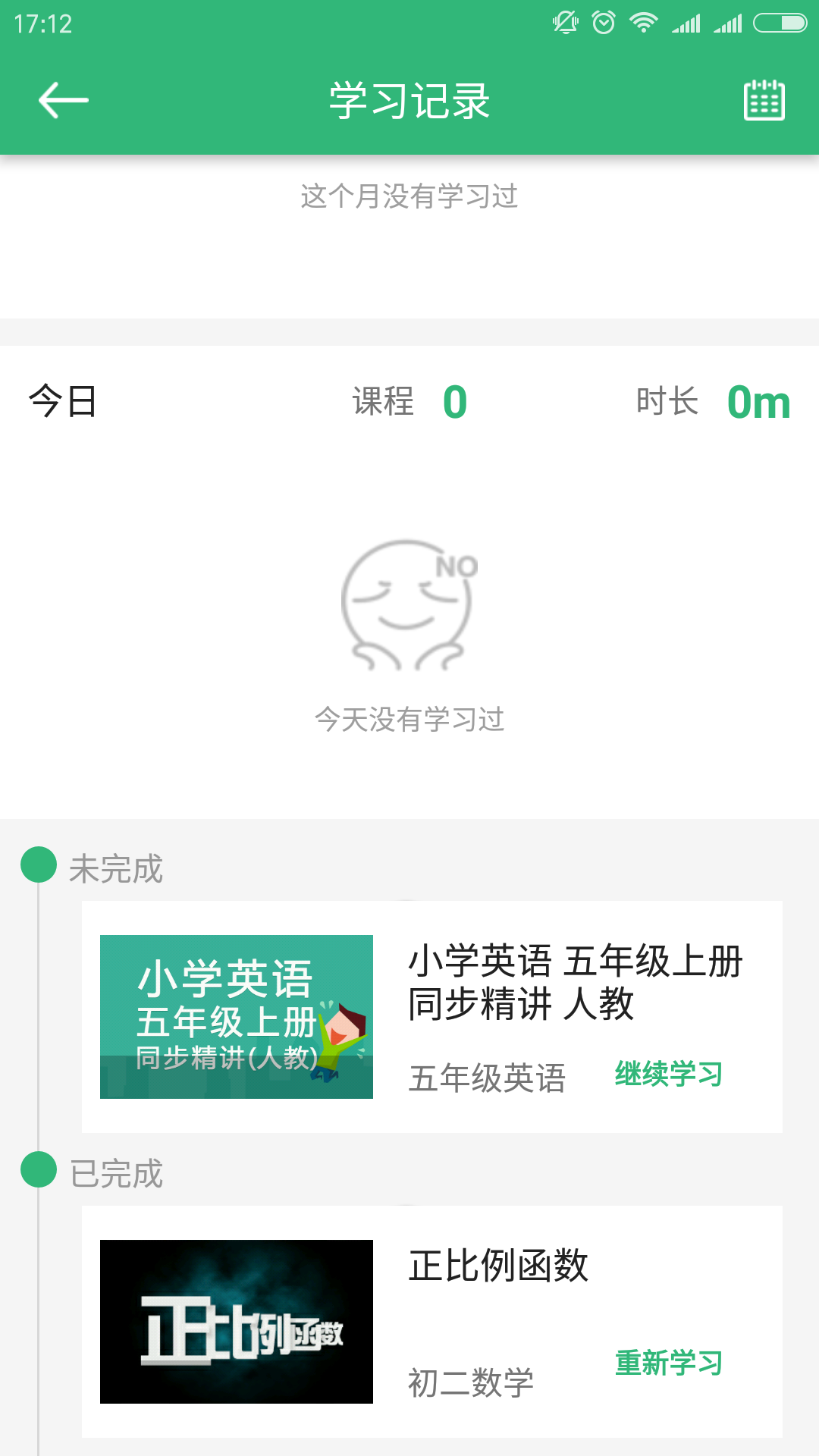Open the 小学英语 五年级上册 course thumbnail
The height and width of the screenshot is (1456, 819).
[x=237, y=1017]
